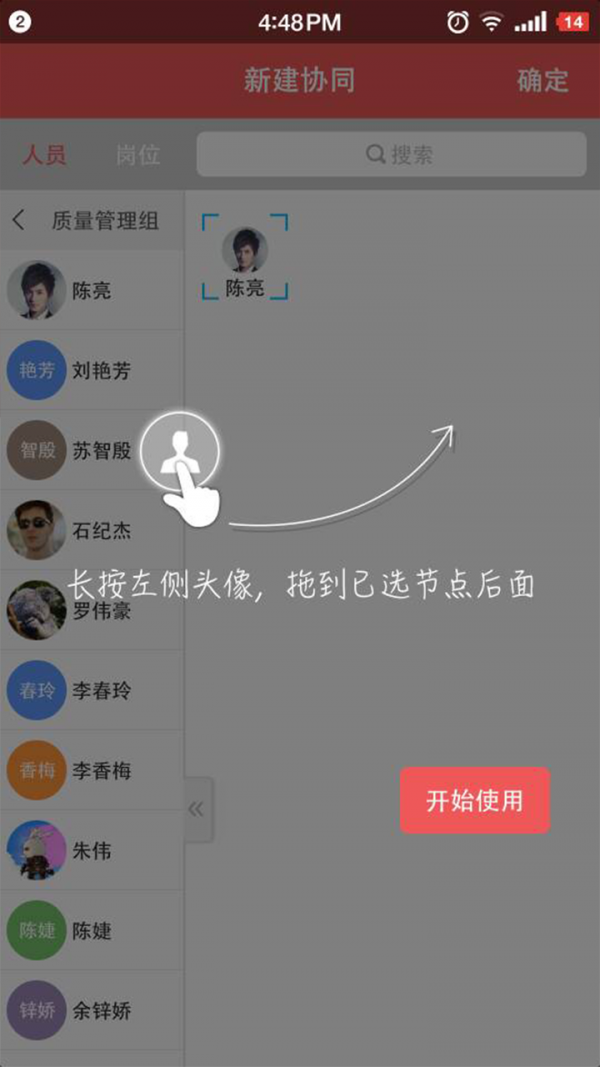Confirm with the 确定 button
Image resolution: width=600 pixels, height=1067 pixels.
[x=542, y=81]
